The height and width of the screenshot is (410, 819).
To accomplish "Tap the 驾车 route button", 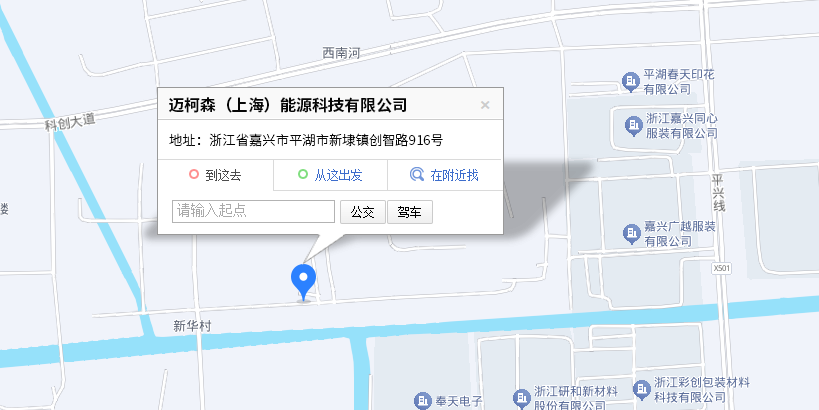I will (x=410, y=212).
